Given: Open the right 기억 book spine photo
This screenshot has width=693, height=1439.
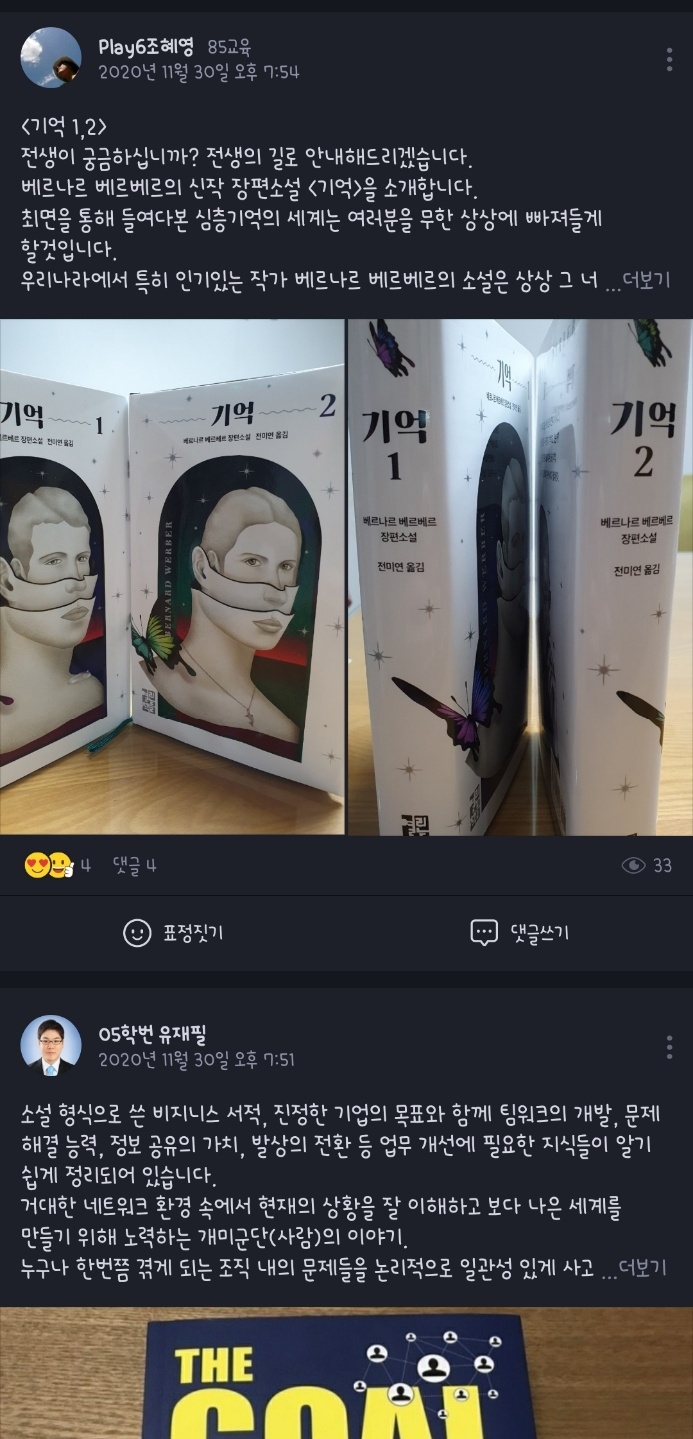Looking at the screenshot, I should tap(520, 577).
